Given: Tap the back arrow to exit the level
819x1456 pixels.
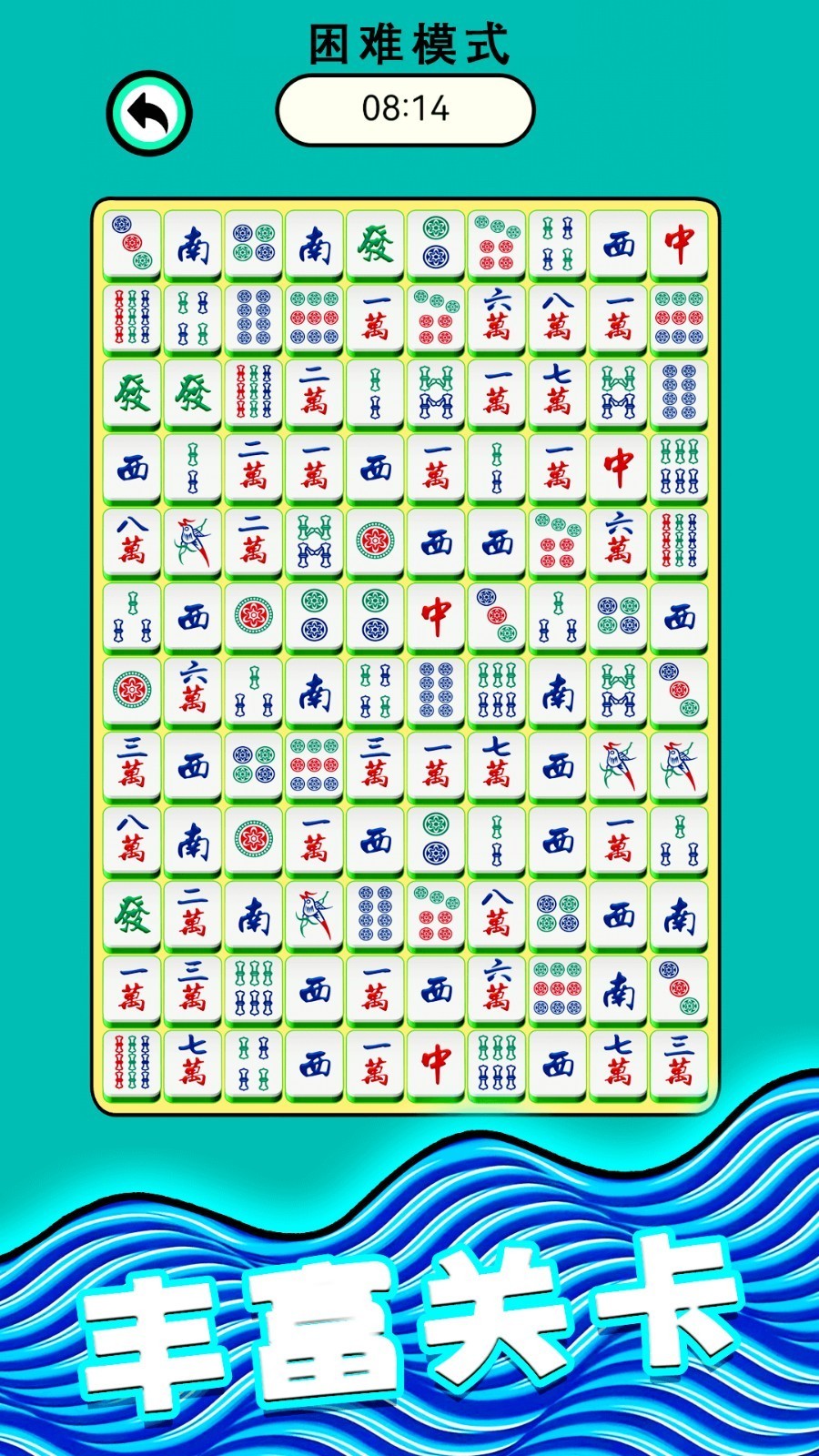Looking at the screenshot, I should 150,109.
